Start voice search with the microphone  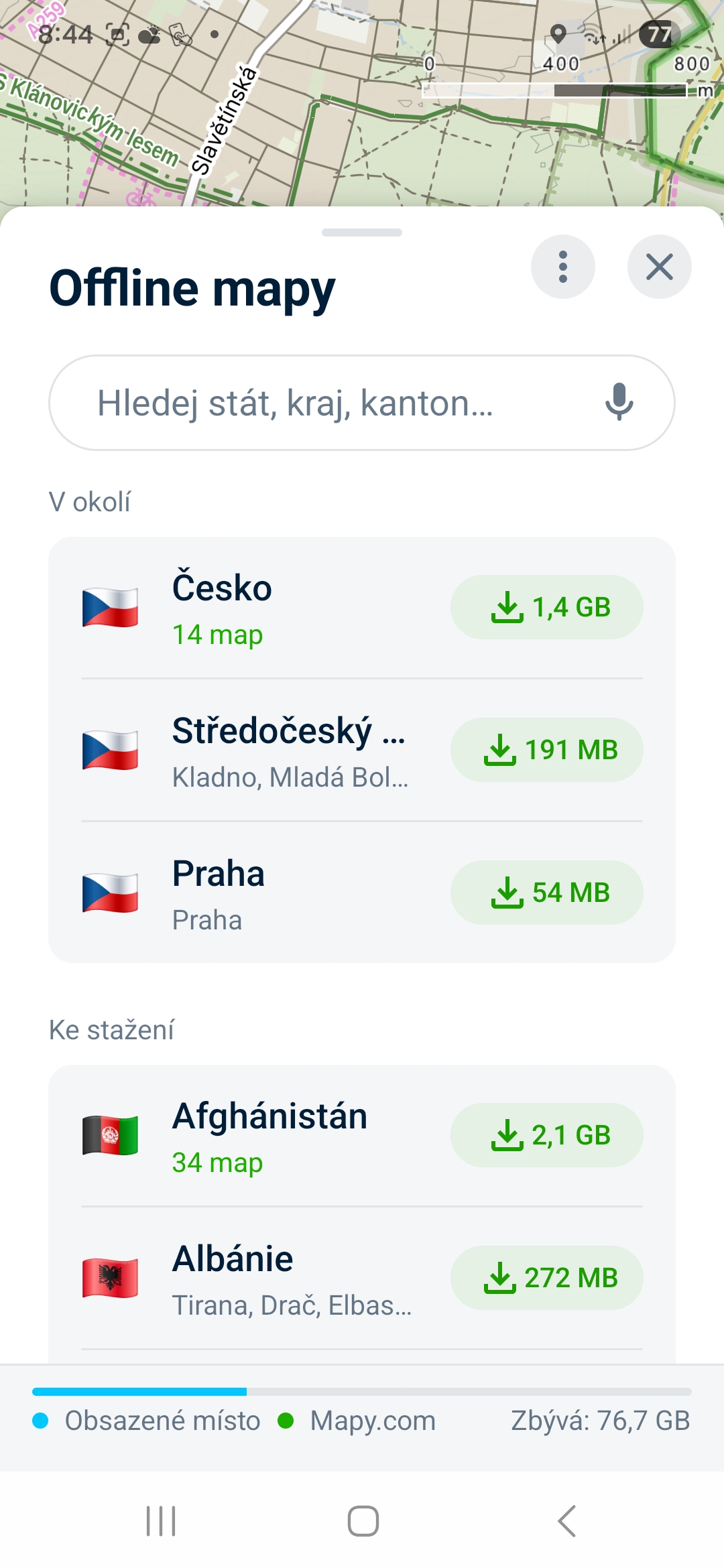pyautogui.click(x=619, y=402)
